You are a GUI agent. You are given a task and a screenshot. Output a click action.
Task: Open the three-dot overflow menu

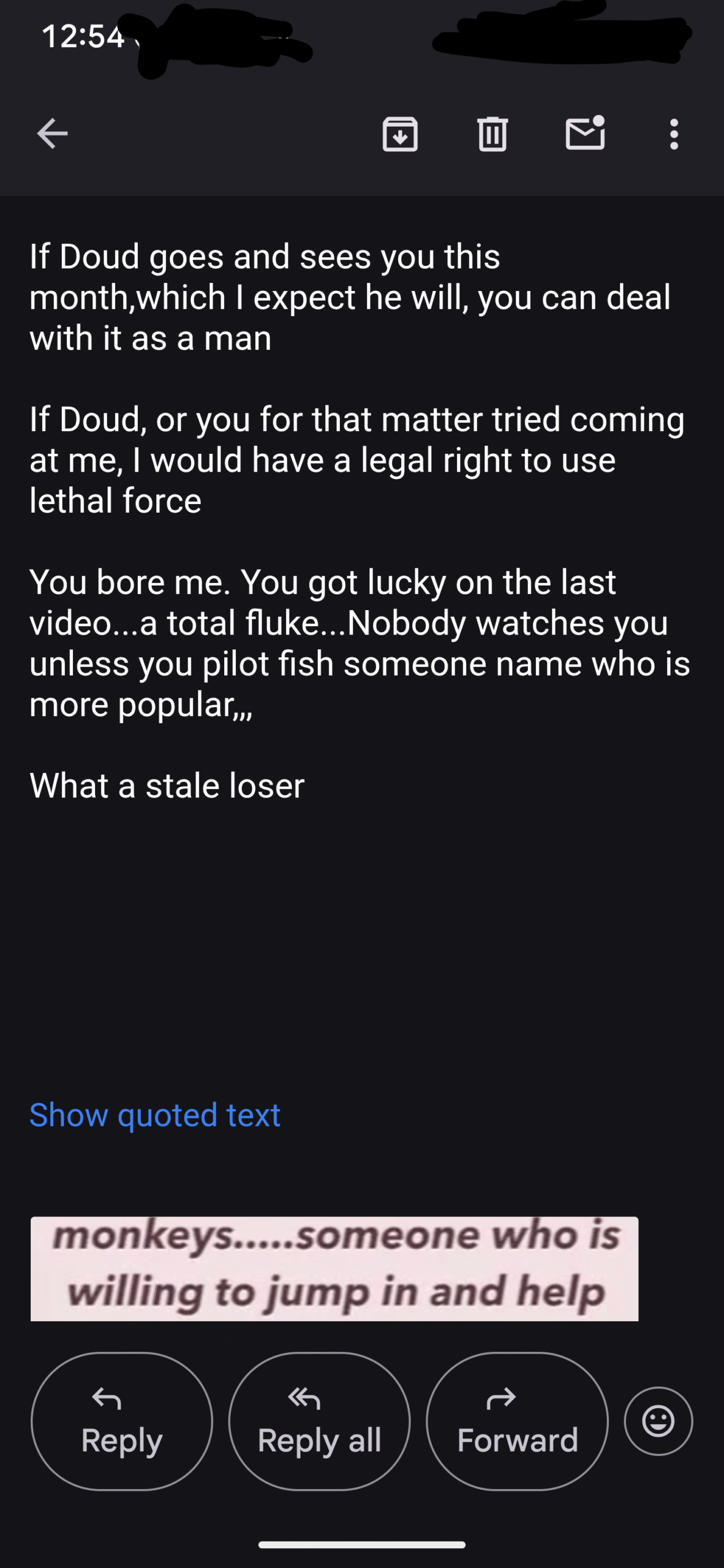coord(674,134)
